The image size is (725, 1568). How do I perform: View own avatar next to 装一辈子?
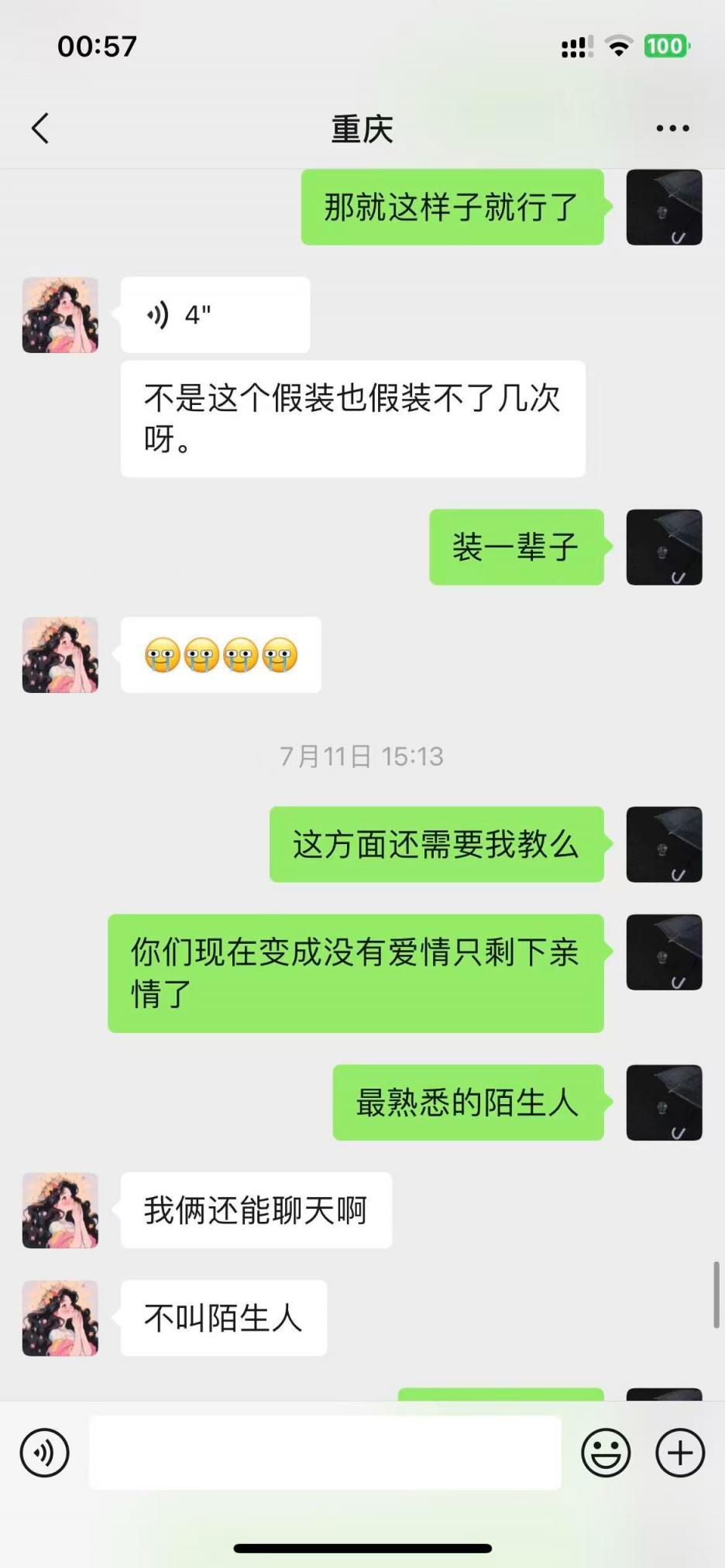[x=664, y=547]
